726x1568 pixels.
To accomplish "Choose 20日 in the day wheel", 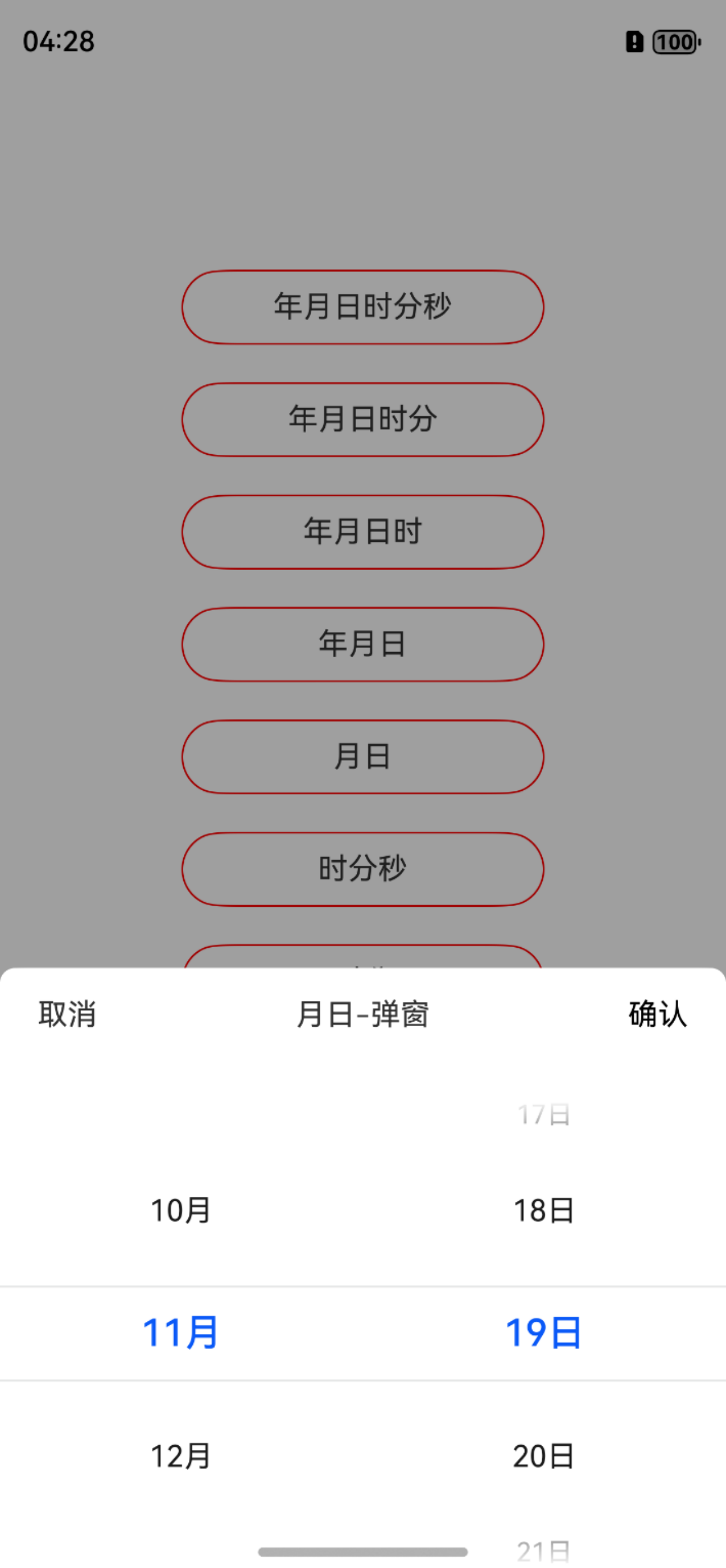I will 543,1456.
